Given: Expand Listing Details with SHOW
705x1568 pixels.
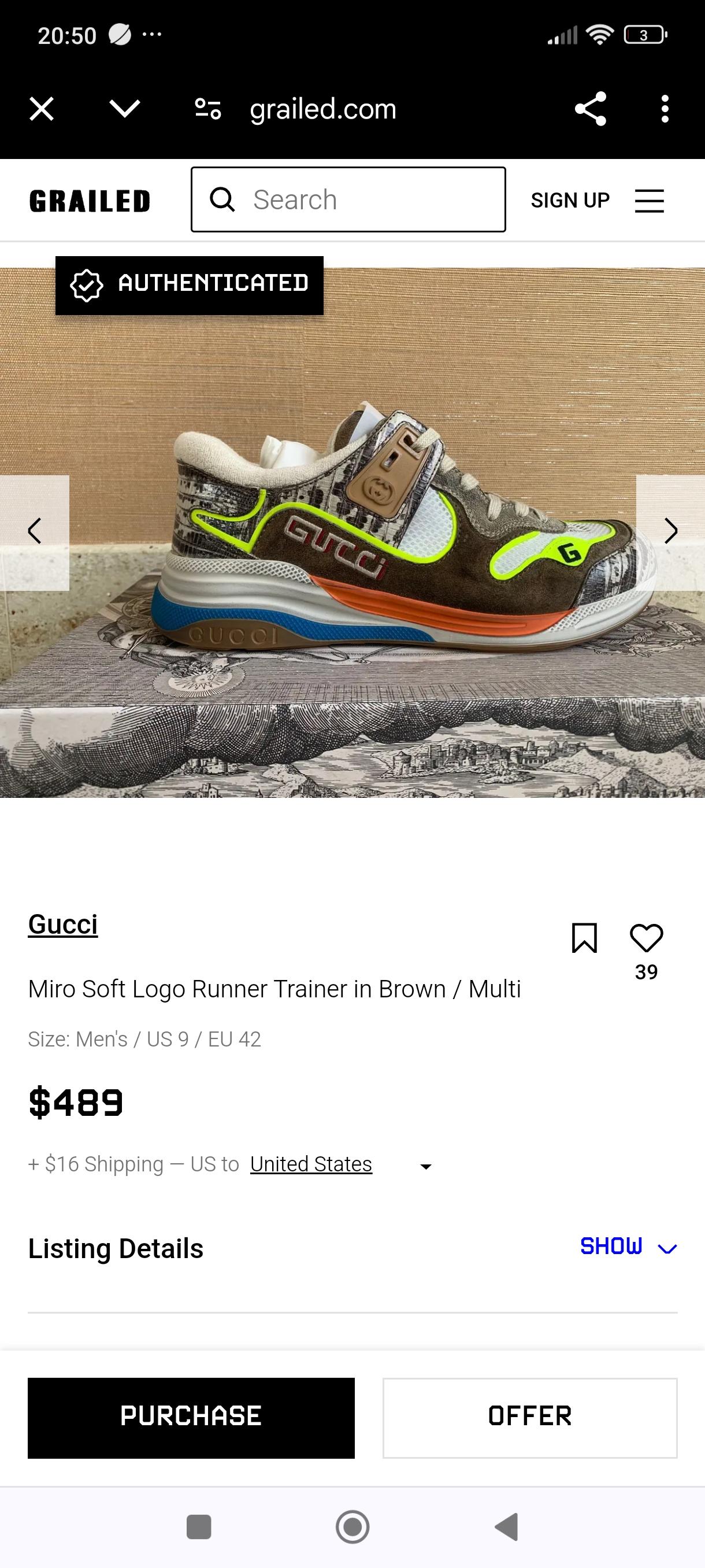Looking at the screenshot, I should [628, 1247].
